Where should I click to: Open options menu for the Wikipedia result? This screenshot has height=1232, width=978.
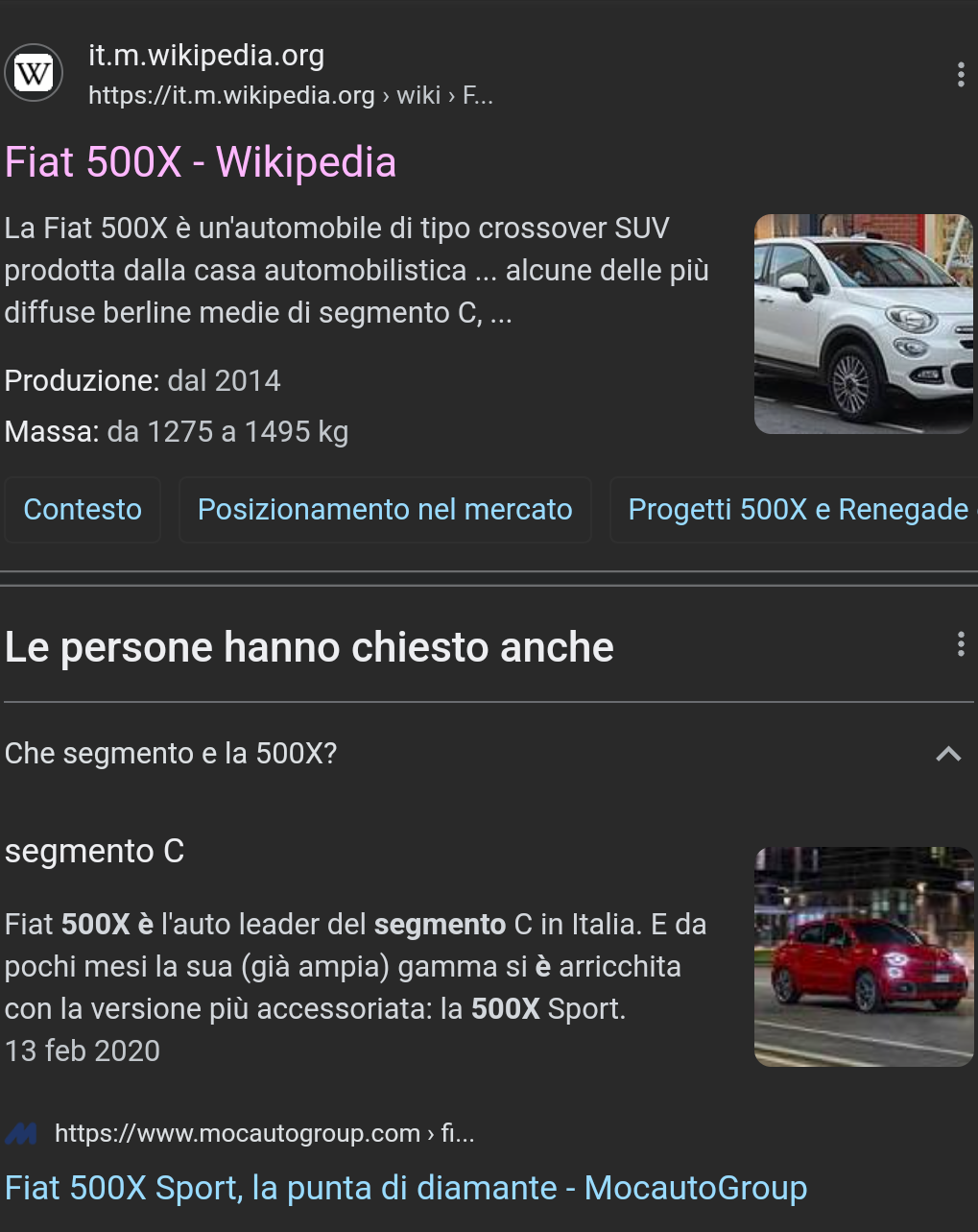pos(961,75)
